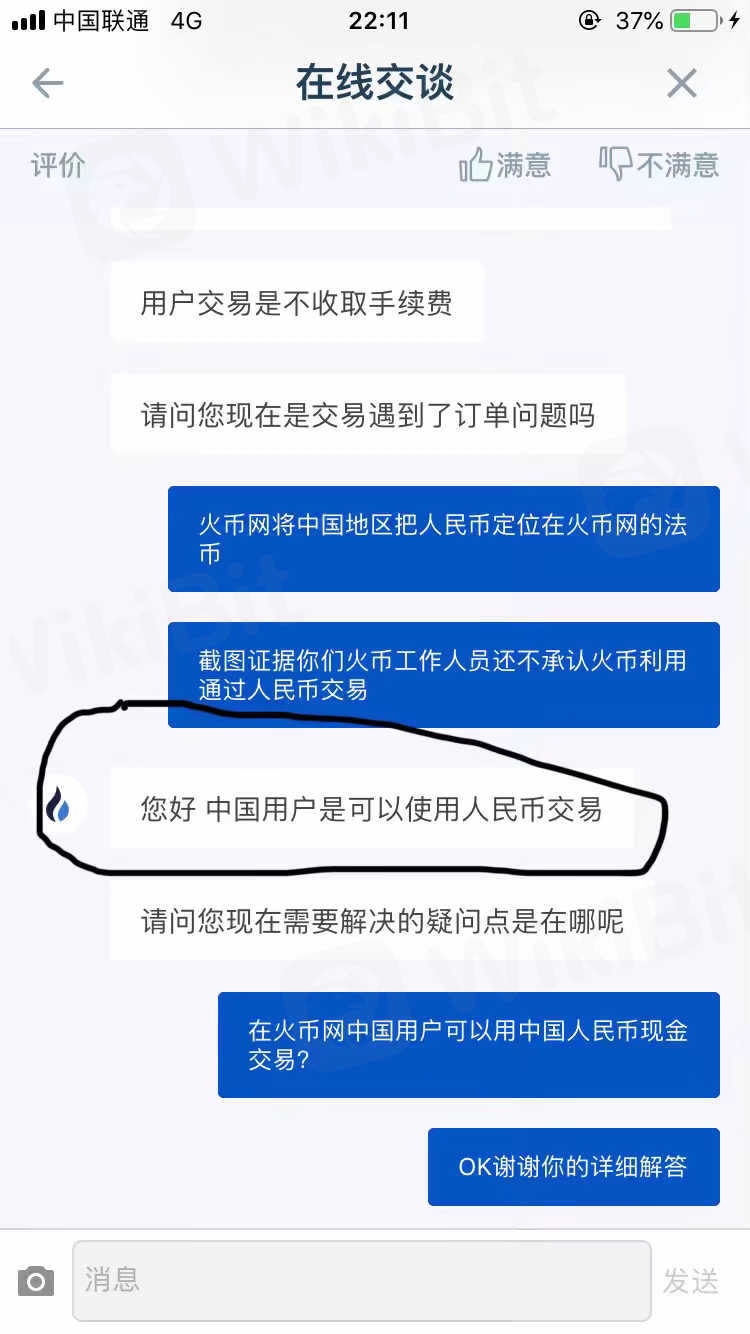Open the camera to attach a photo
The image size is (750, 1334).
pyautogui.click(x=36, y=1281)
